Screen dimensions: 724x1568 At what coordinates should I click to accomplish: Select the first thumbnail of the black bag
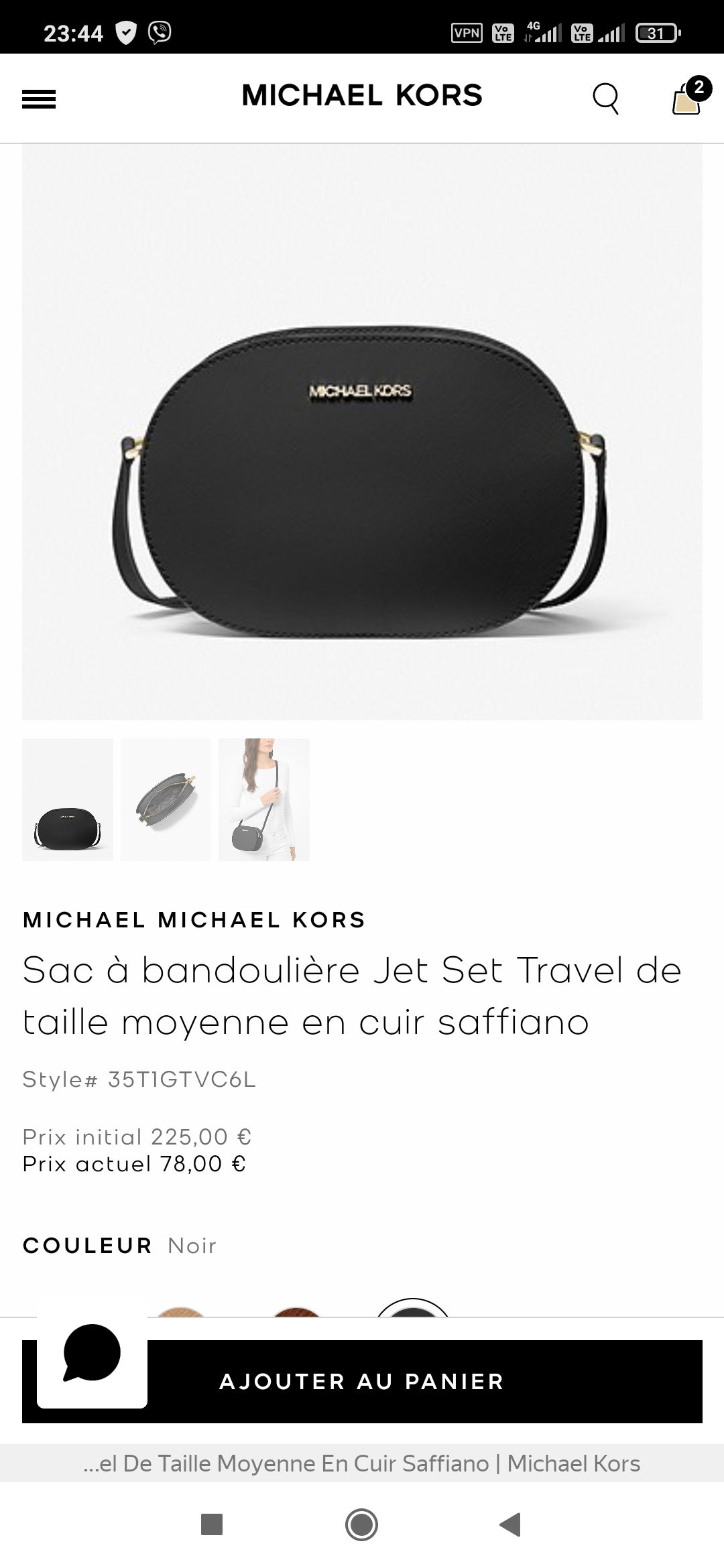tap(68, 799)
